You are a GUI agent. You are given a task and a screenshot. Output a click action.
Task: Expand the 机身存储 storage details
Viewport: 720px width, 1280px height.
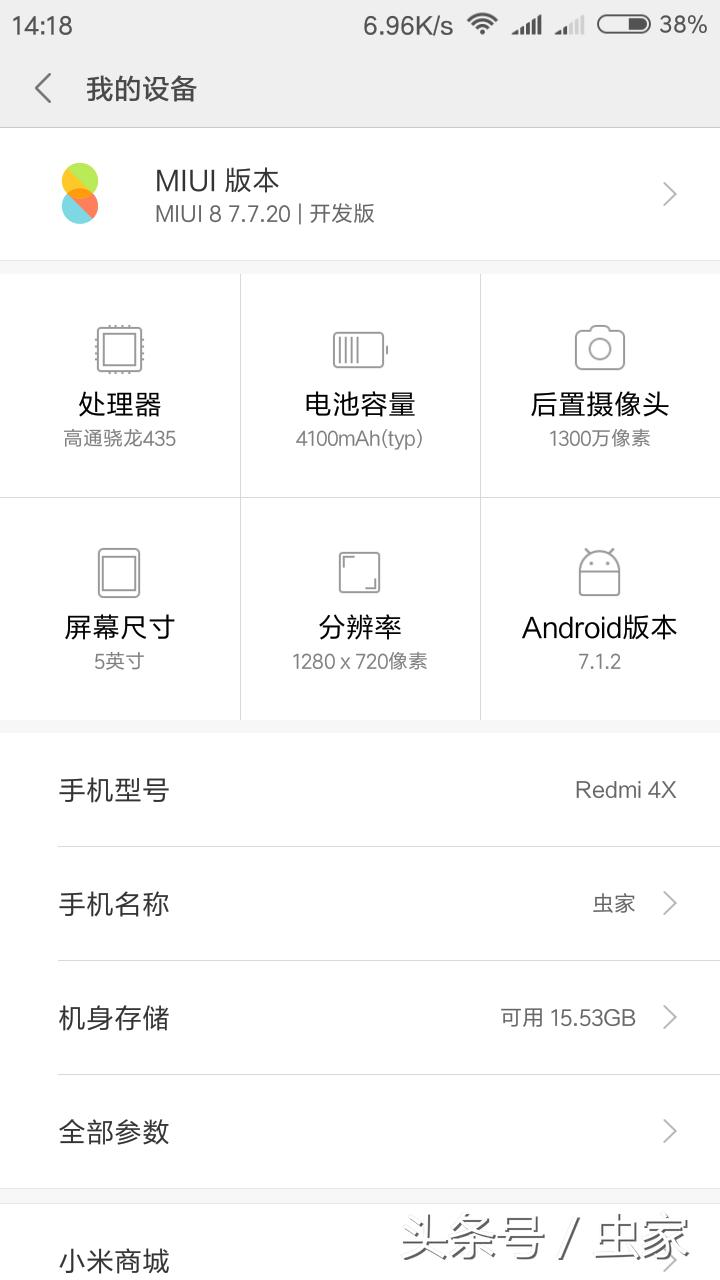(668, 1017)
